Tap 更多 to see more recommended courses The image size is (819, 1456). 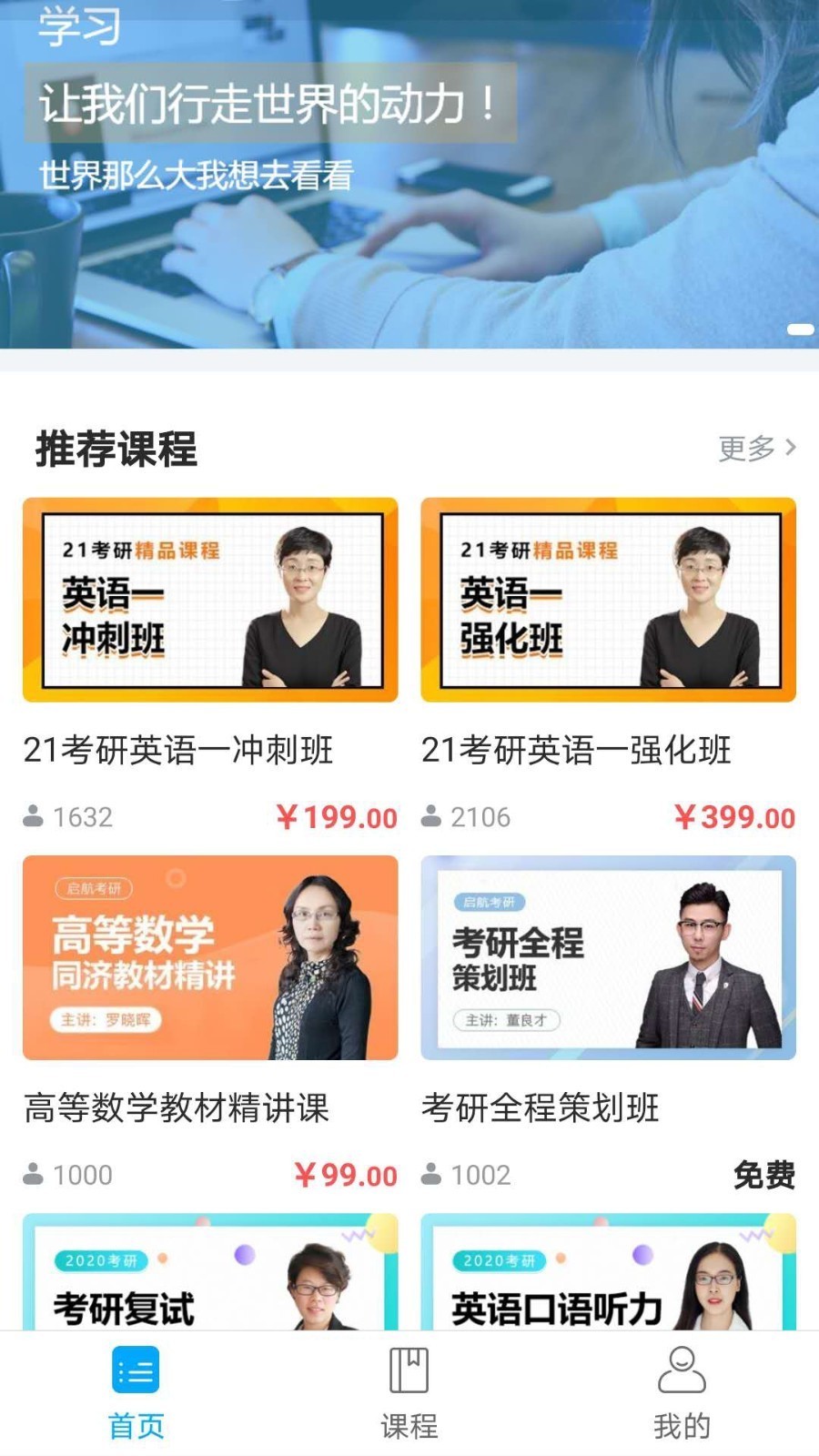(757, 448)
